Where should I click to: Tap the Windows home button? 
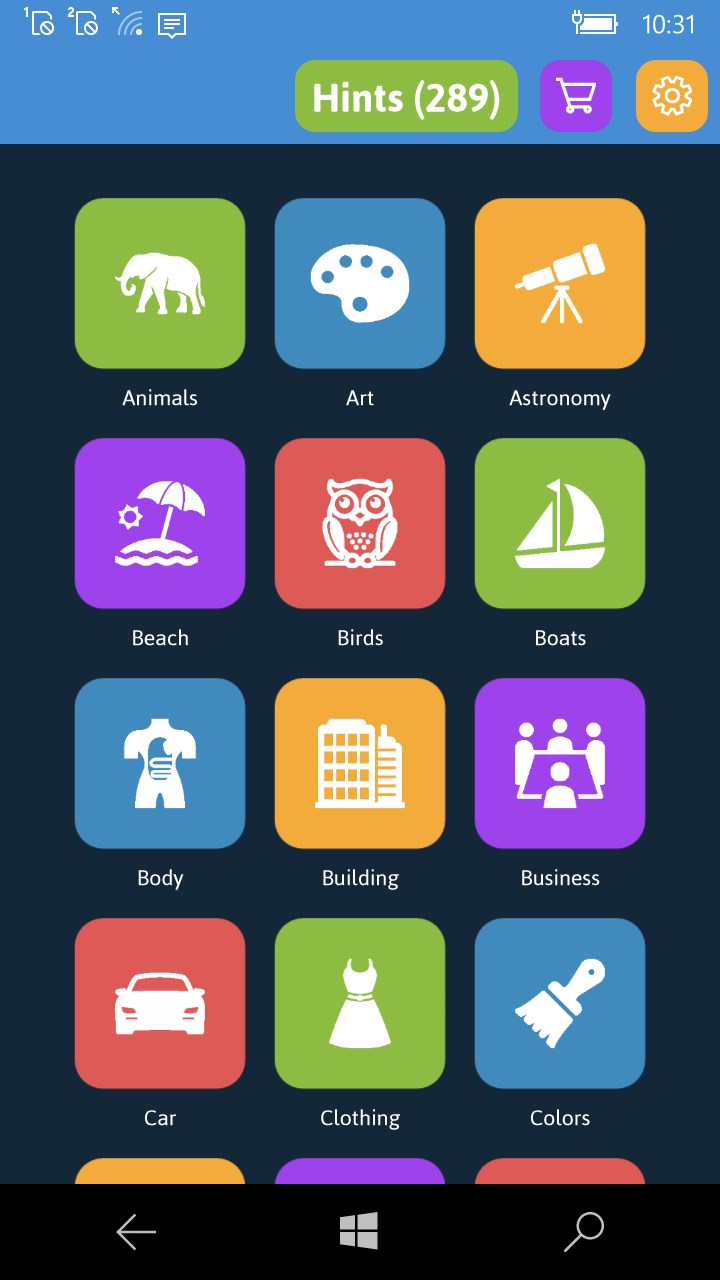pos(359,1231)
